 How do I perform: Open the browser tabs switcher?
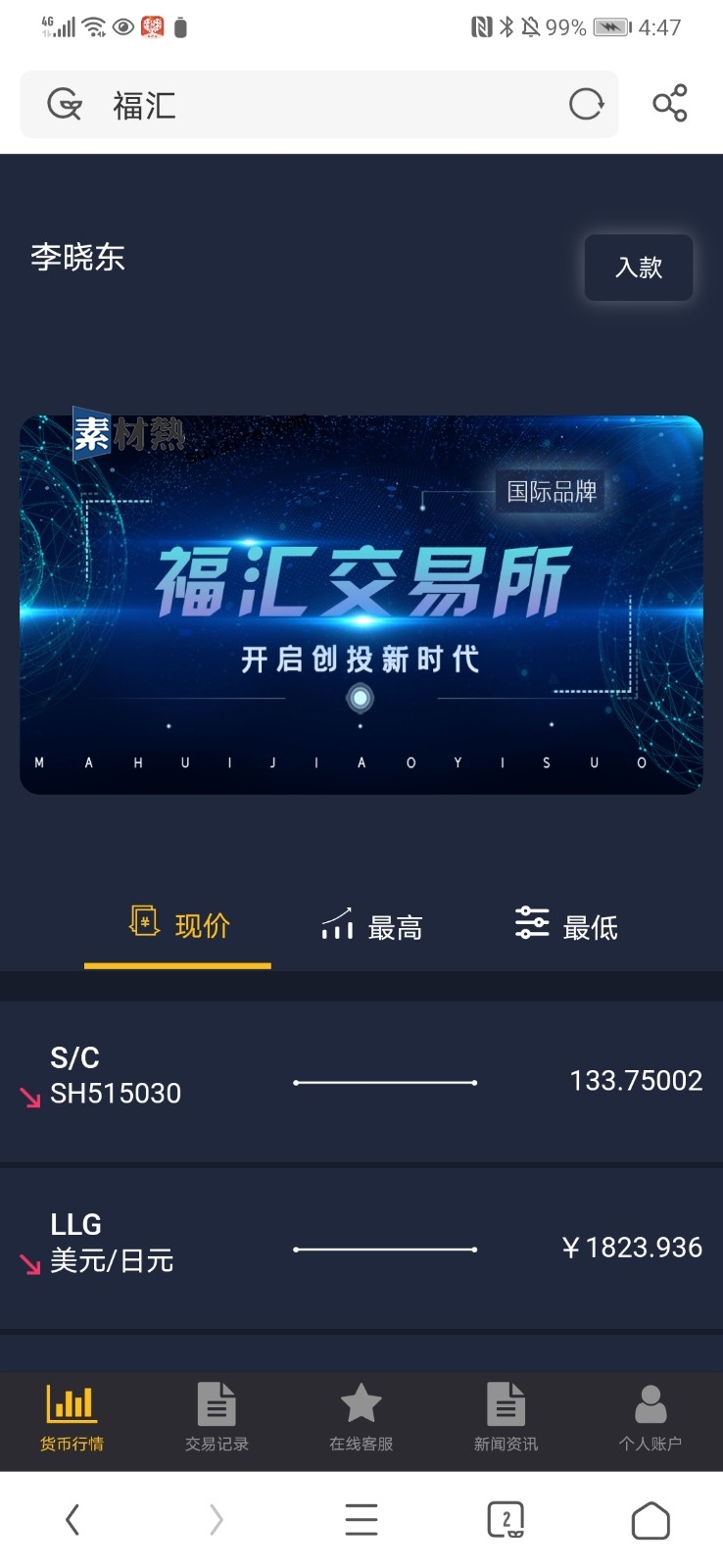pyautogui.click(x=506, y=1520)
